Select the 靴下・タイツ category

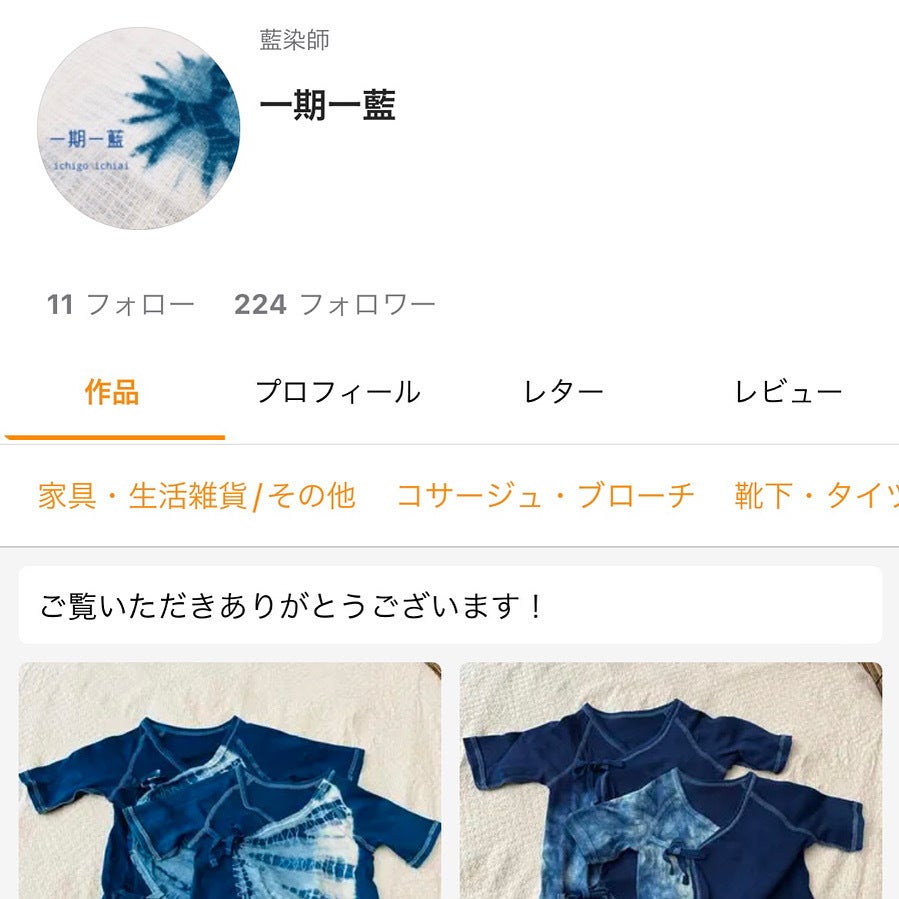tap(816, 495)
